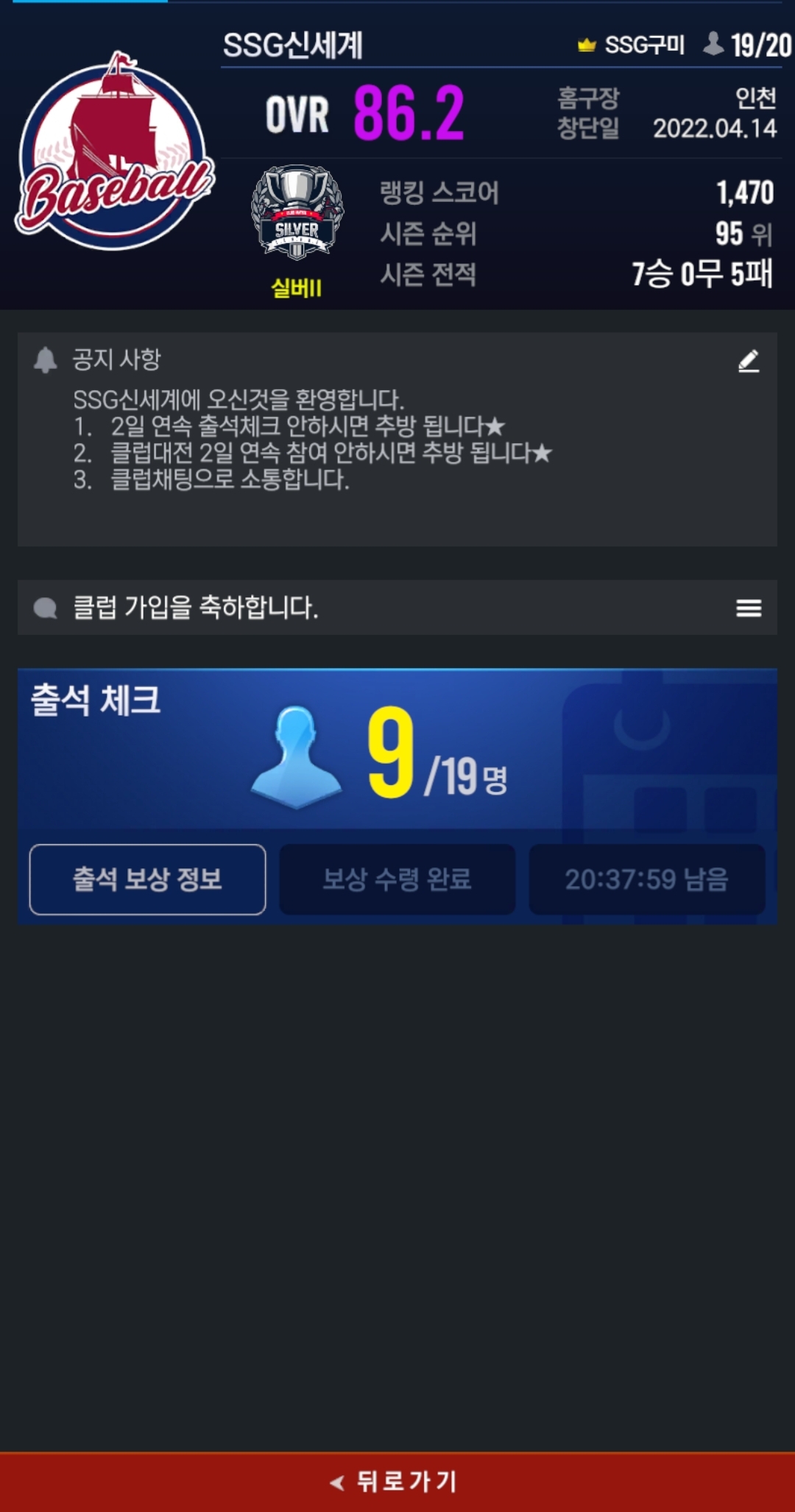Open the club member count 19/20
The image size is (795, 1512).
tap(747, 46)
